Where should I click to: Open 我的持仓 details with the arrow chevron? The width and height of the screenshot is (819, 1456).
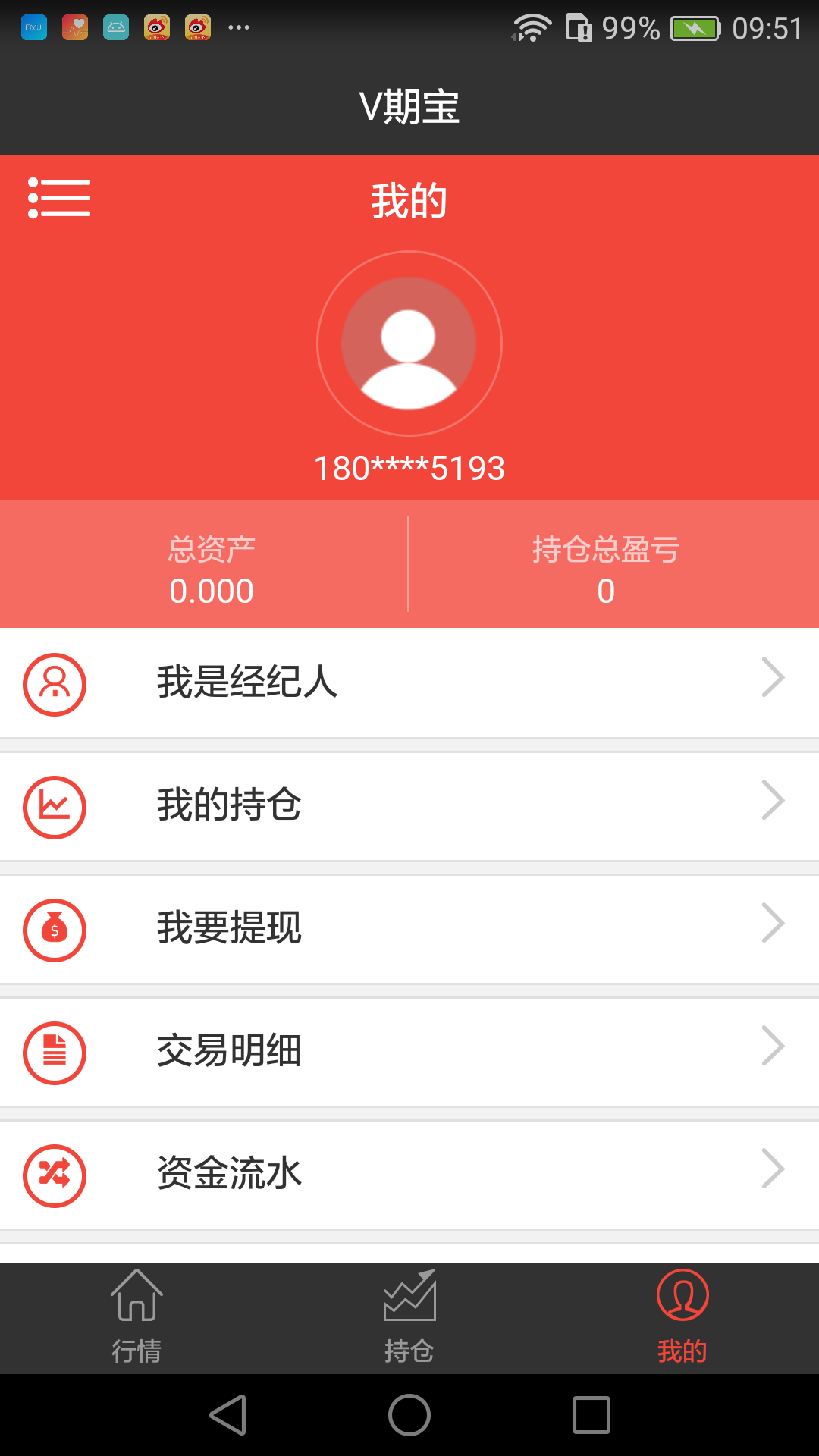coord(773,800)
